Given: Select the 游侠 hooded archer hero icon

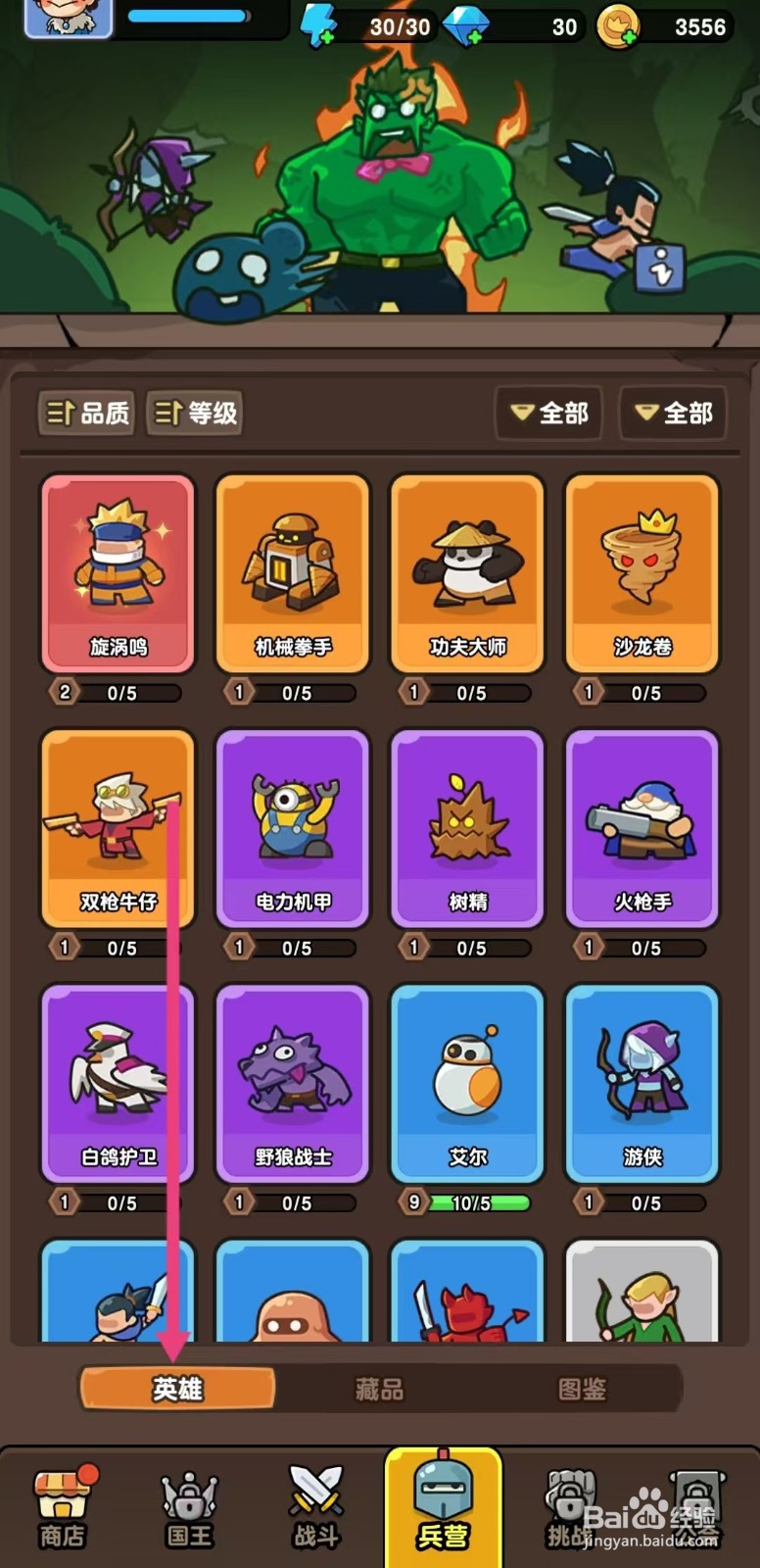Looking at the screenshot, I should point(641,1083).
